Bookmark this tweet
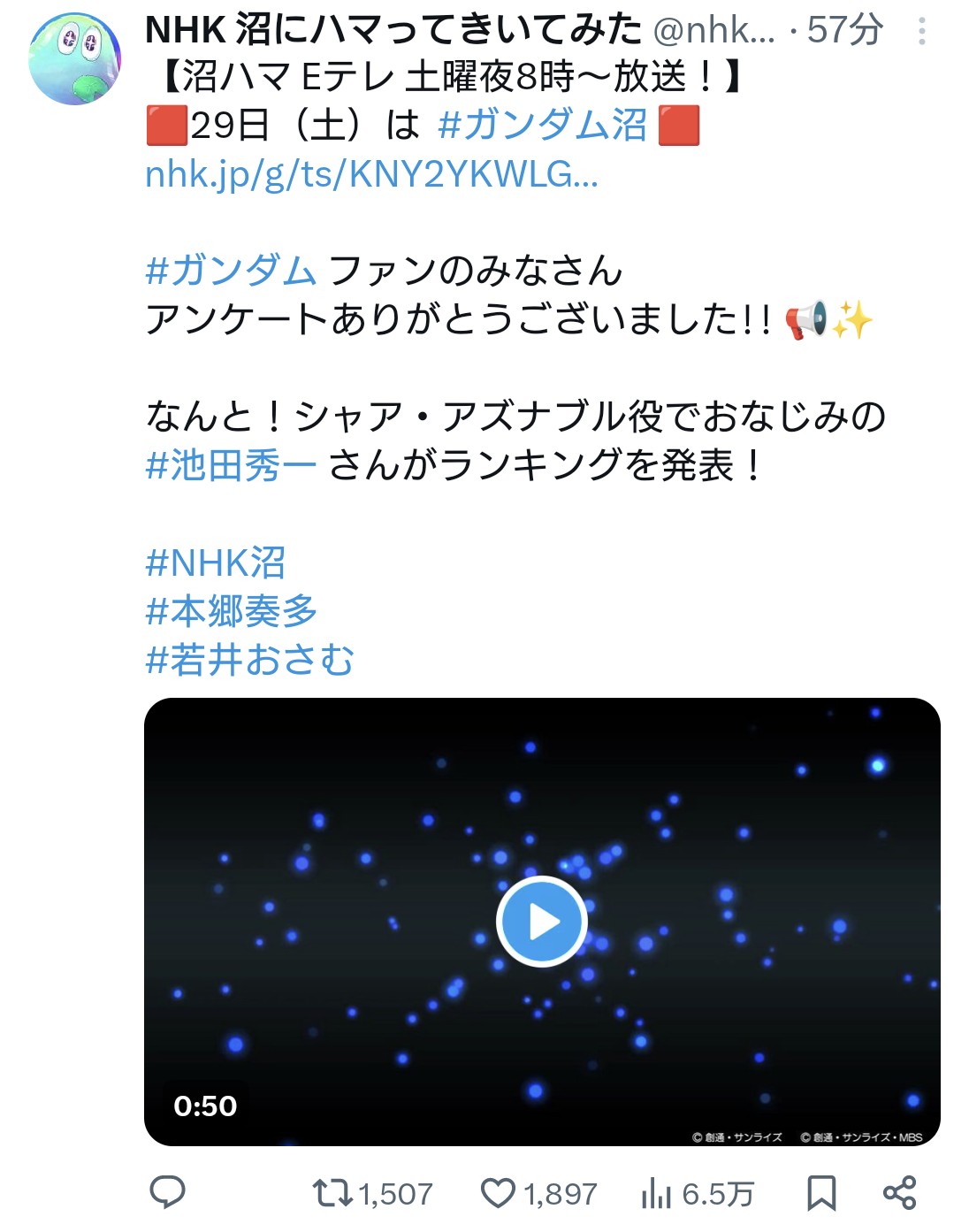 [x=821, y=1193]
